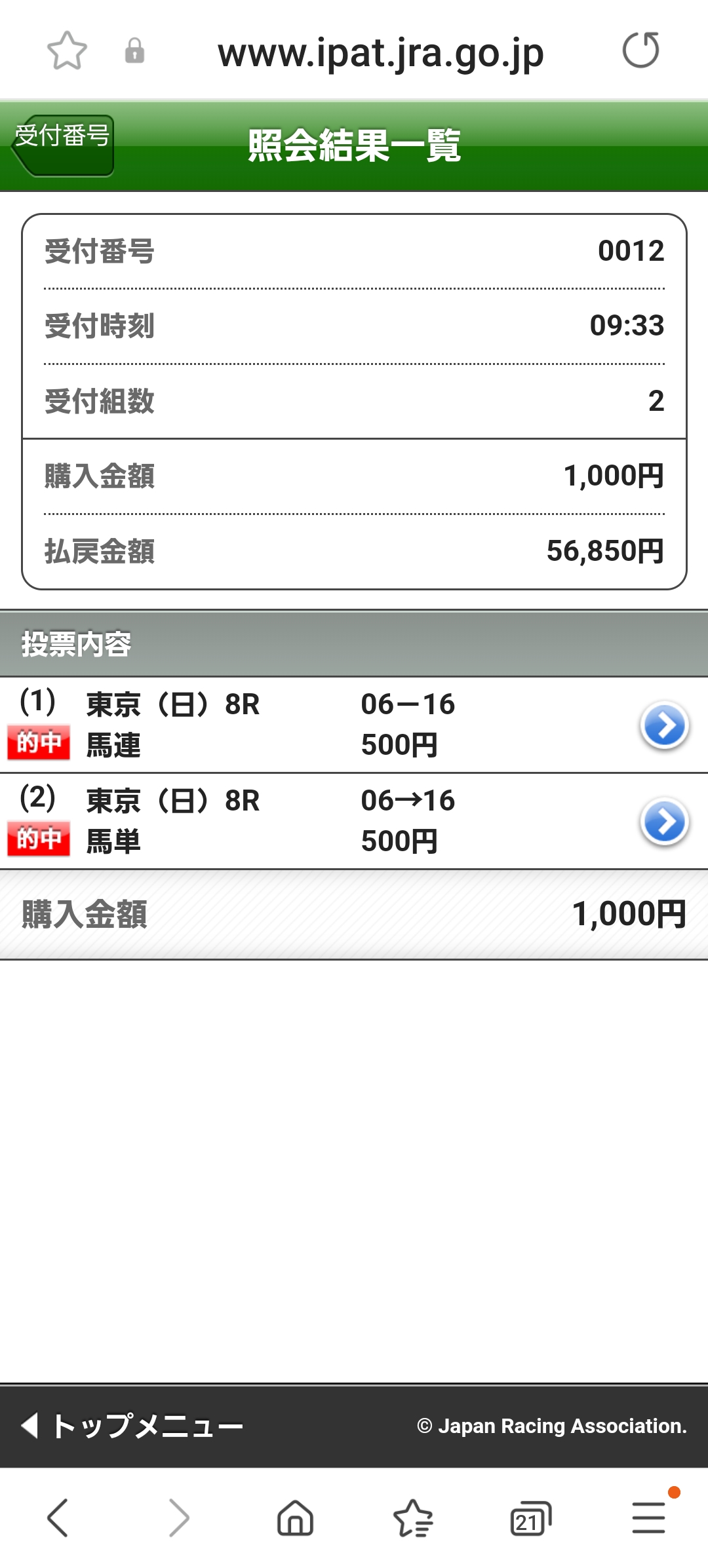The height and width of the screenshot is (1568, 708).
Task: Bookmark this page with the star by the URL
Action: (x=67, y=50)
